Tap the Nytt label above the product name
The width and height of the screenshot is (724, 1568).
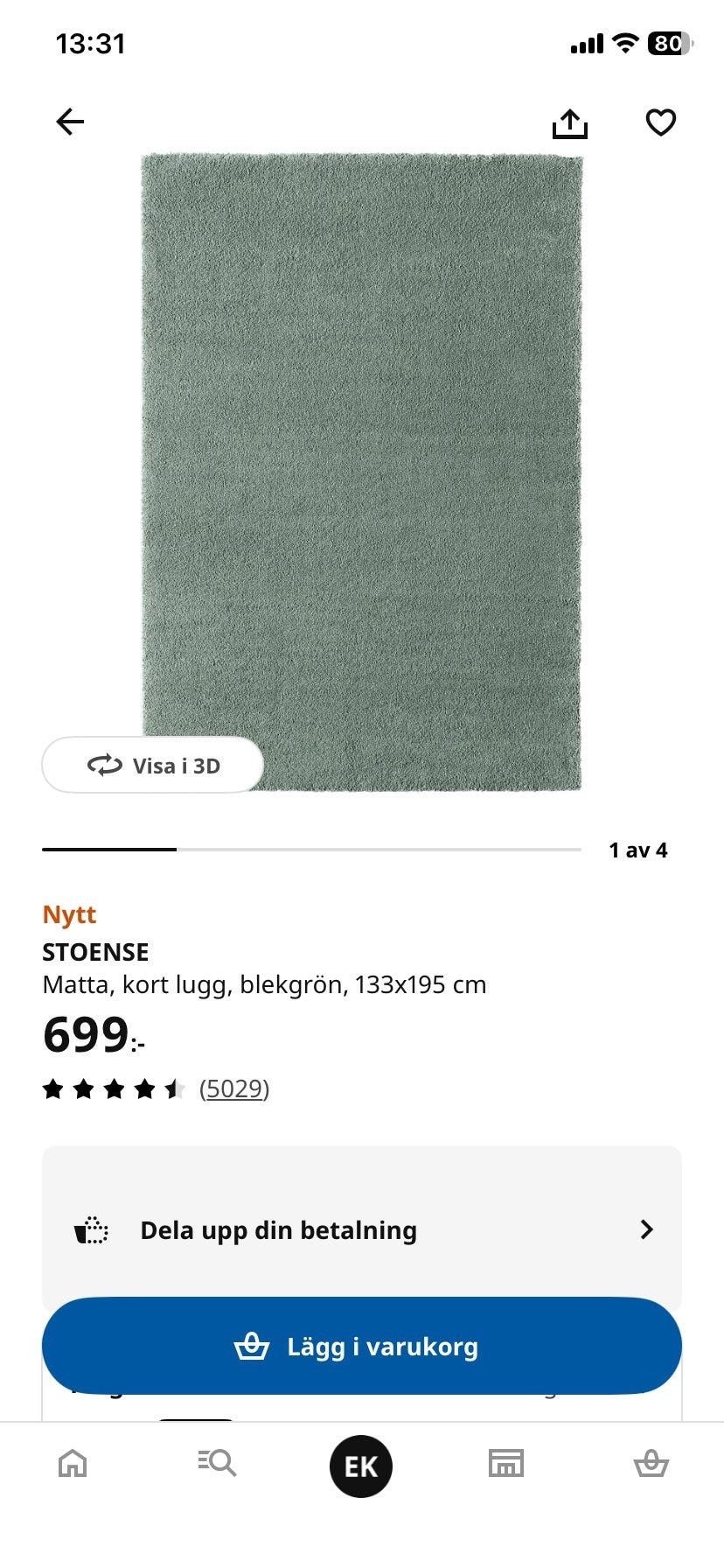(x=69, y=914)
